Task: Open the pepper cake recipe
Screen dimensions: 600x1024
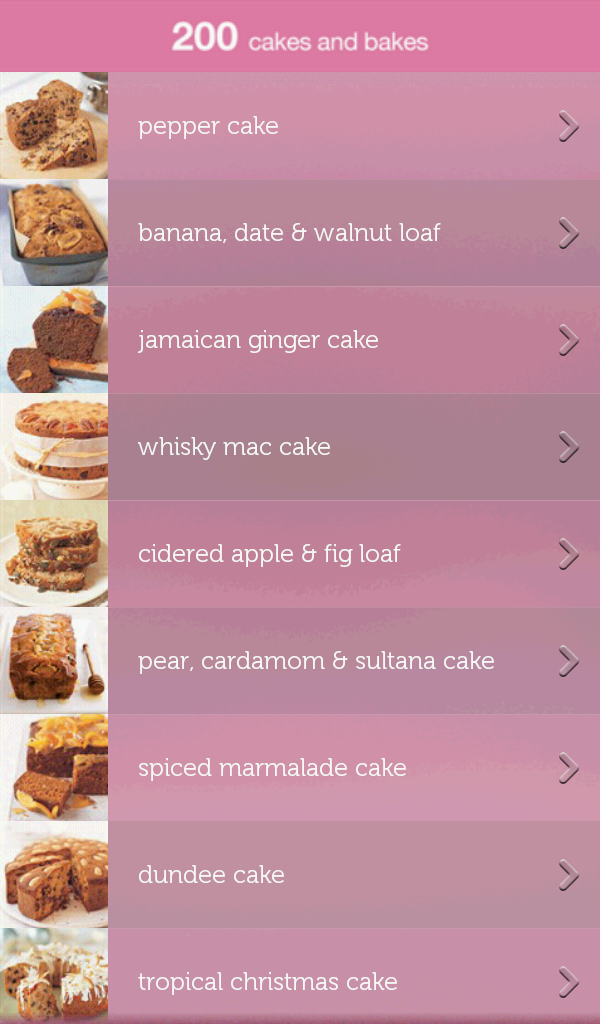Action: (x=300, y=126)
